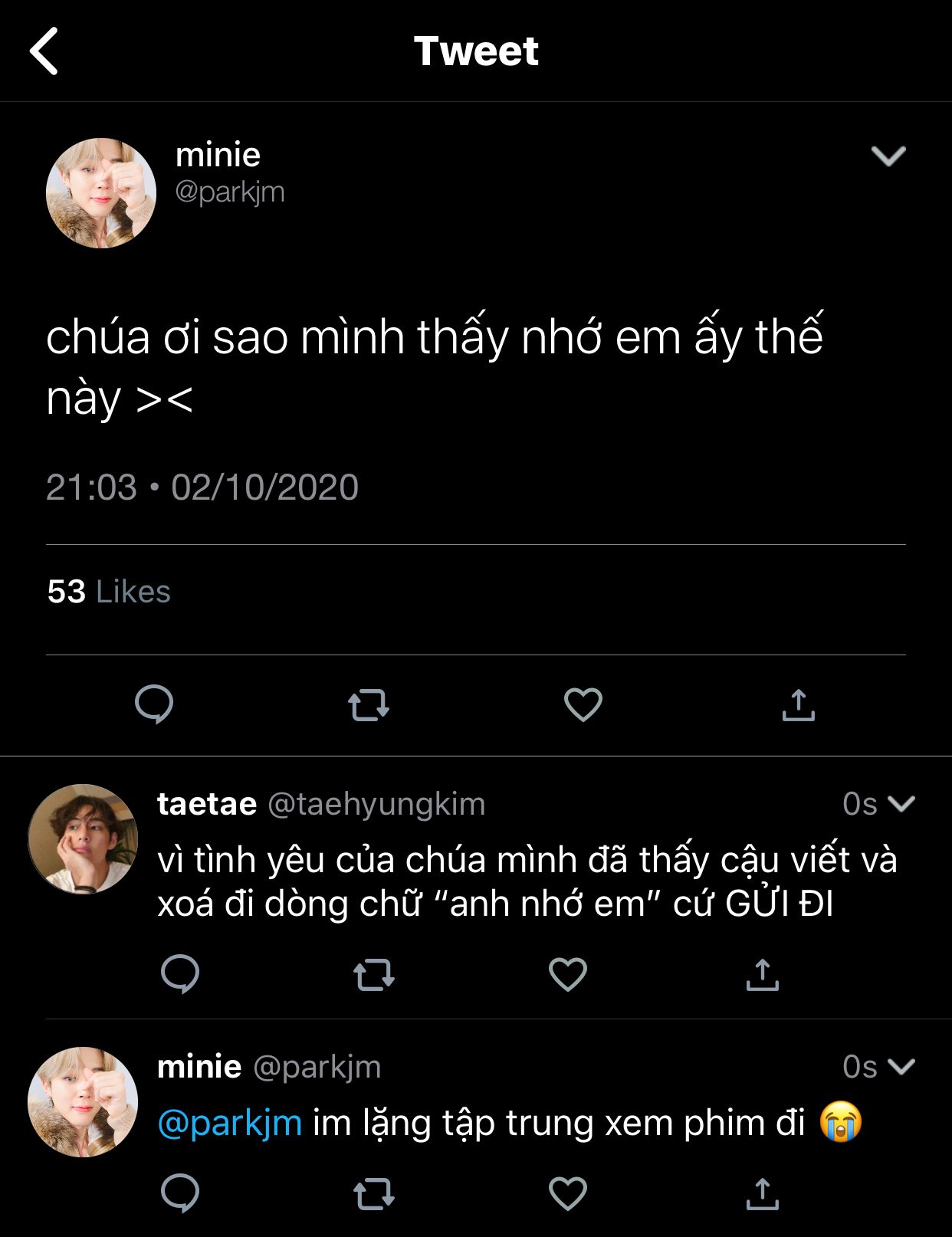Share minie's main tweet
Screen dimensions: 952x1237
(x=798, y=705)
